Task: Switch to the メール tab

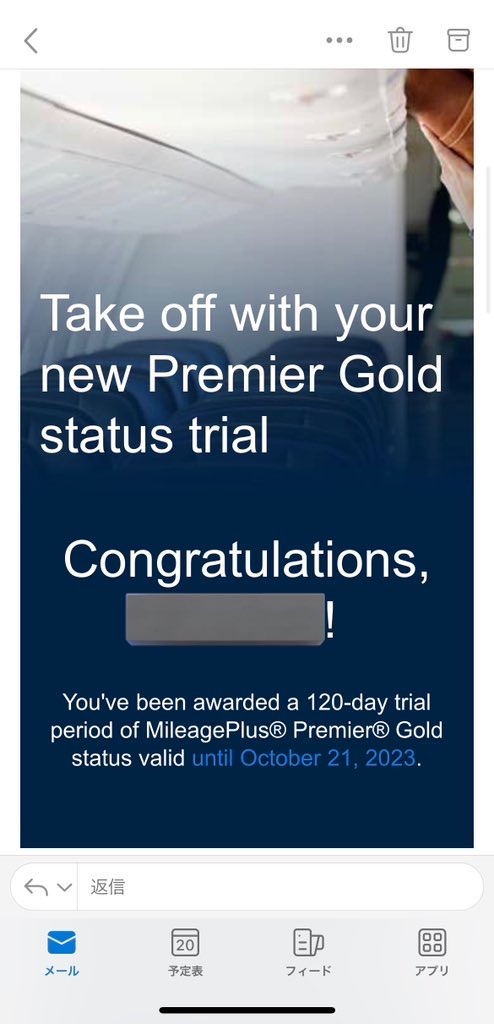Action: (61, 953)
